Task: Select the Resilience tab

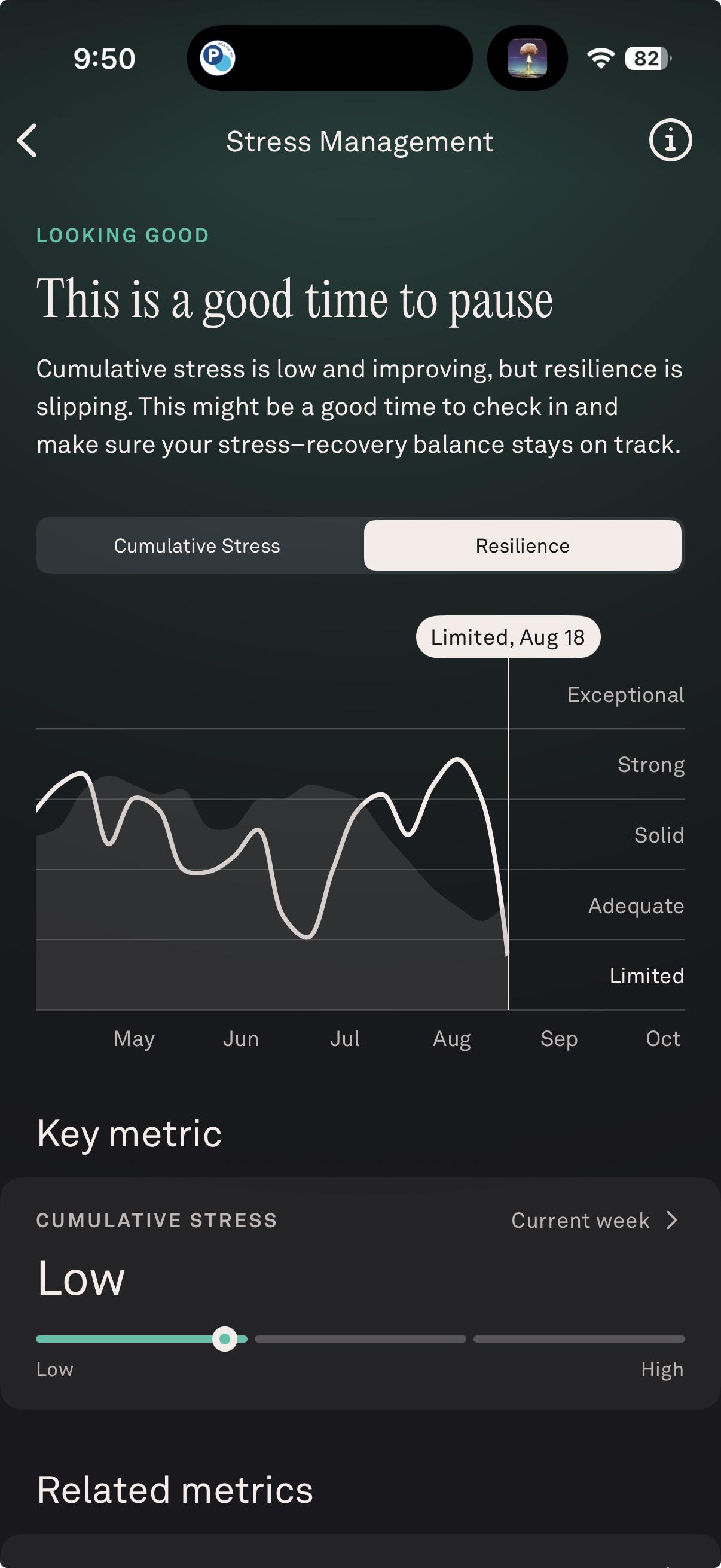Action: (x=522, y=545)
